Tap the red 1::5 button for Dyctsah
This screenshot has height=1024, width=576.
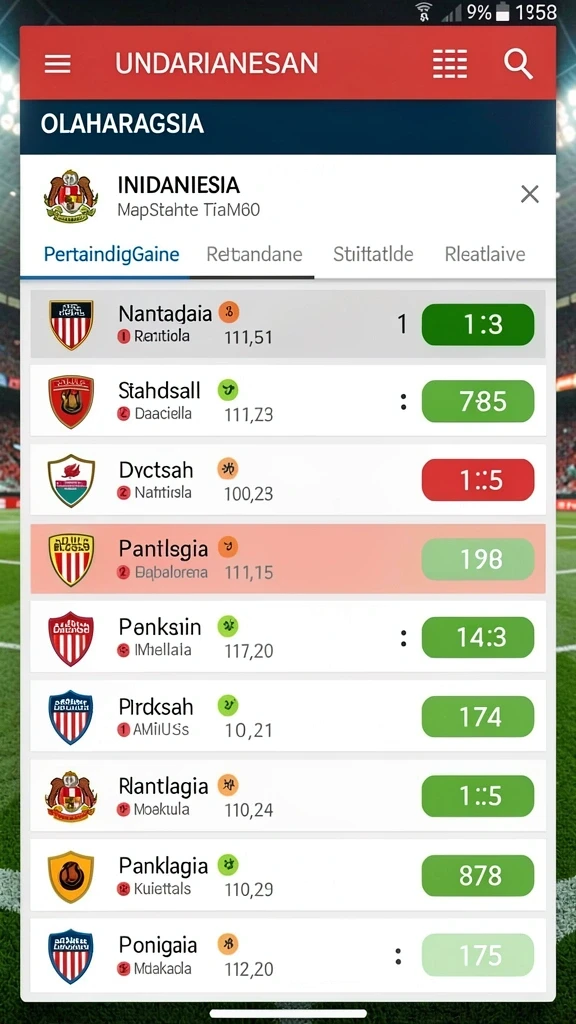click(478, 480)
